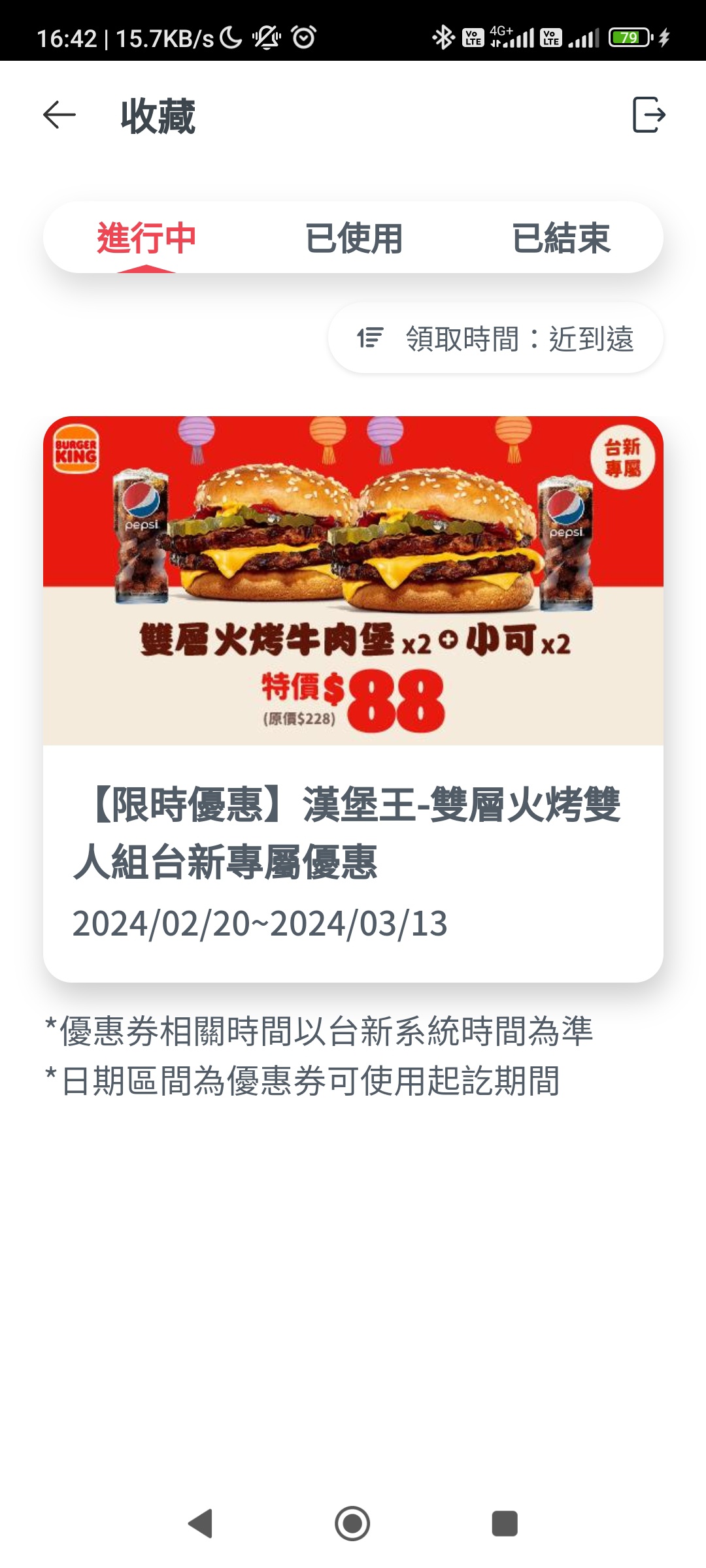The image size is (706, 1568).
Task: Switch to the 已使用 tab
Action: click(x=354, y=238)
